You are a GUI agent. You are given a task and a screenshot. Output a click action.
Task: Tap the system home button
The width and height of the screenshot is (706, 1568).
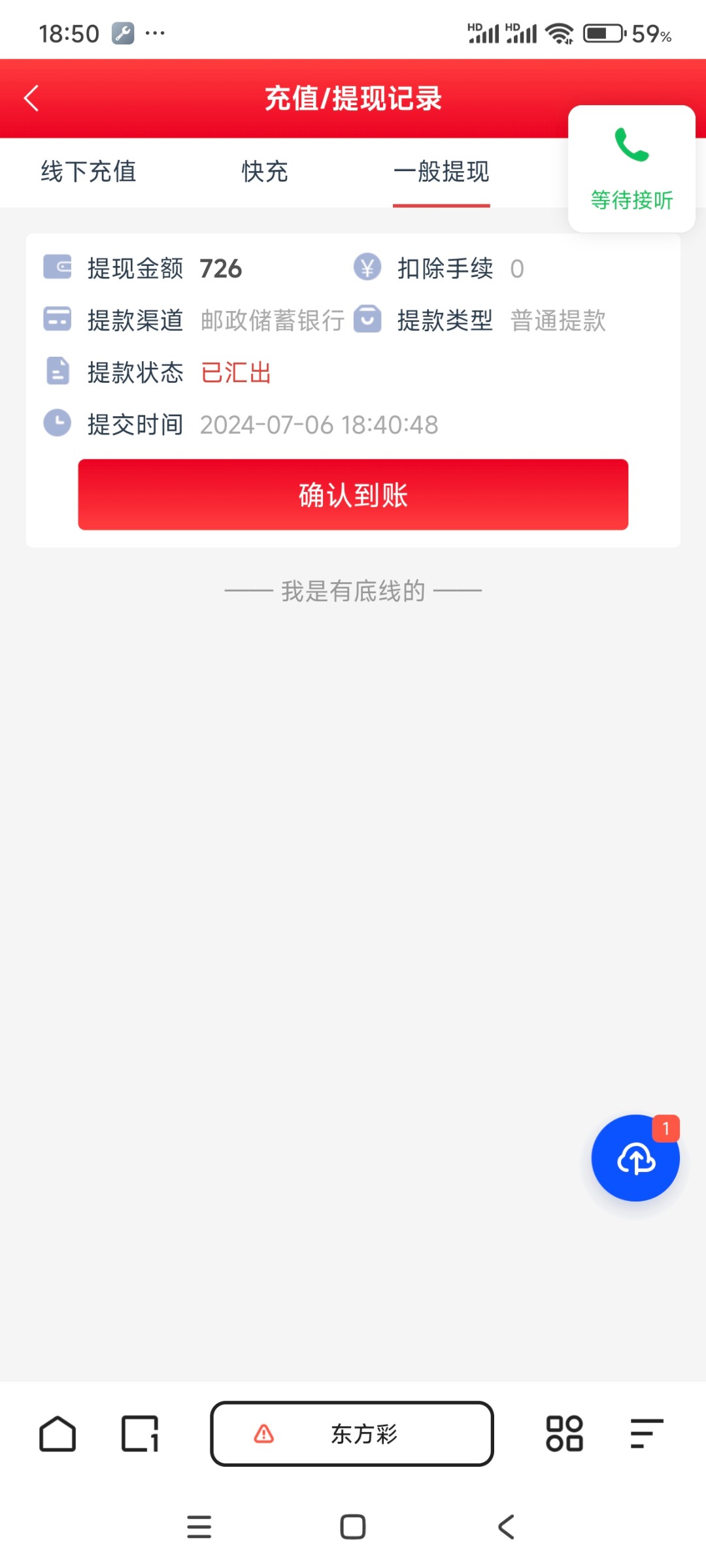pos(353,1527)
